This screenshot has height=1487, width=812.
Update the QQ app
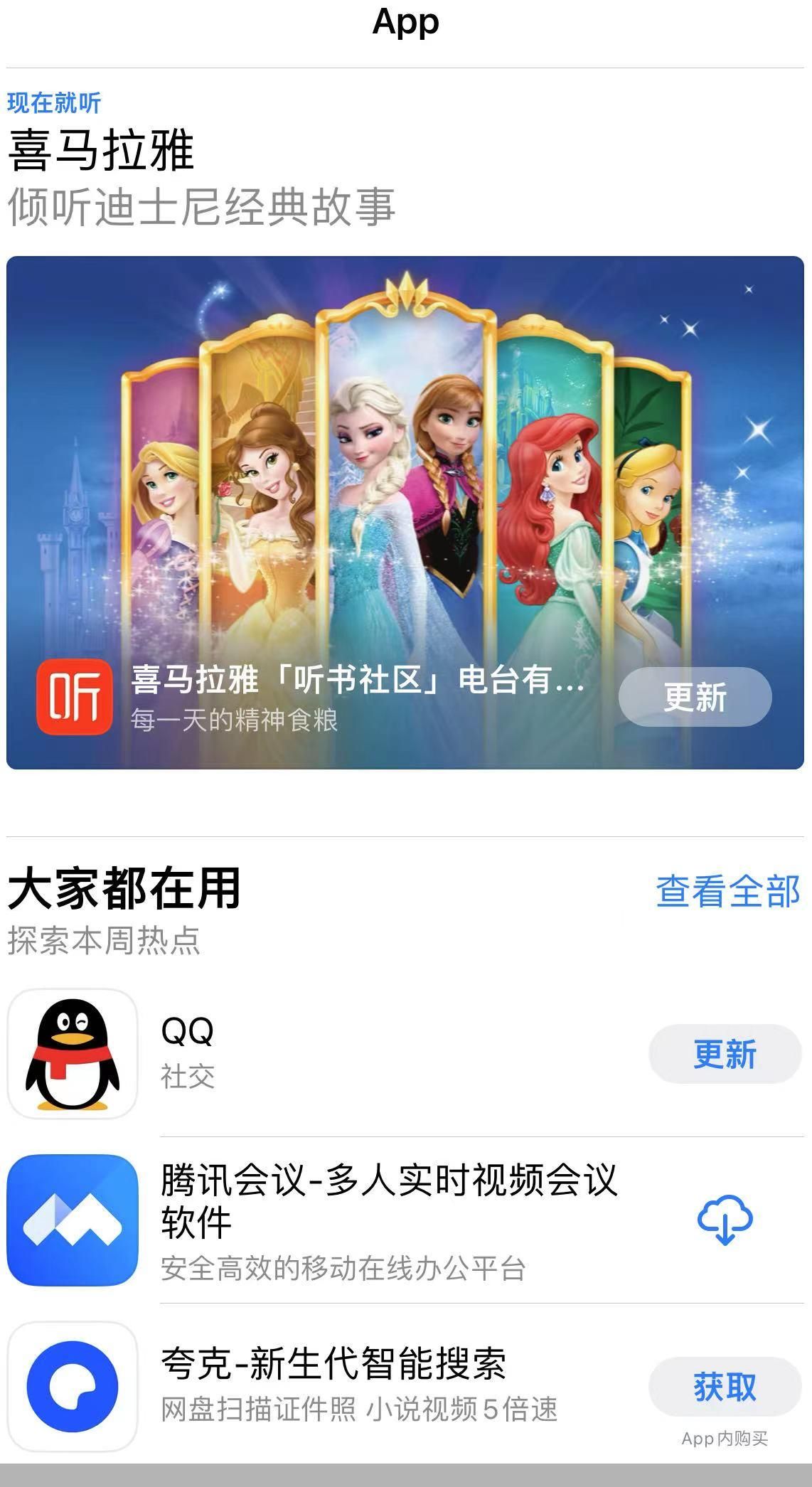pos(725,1054)
